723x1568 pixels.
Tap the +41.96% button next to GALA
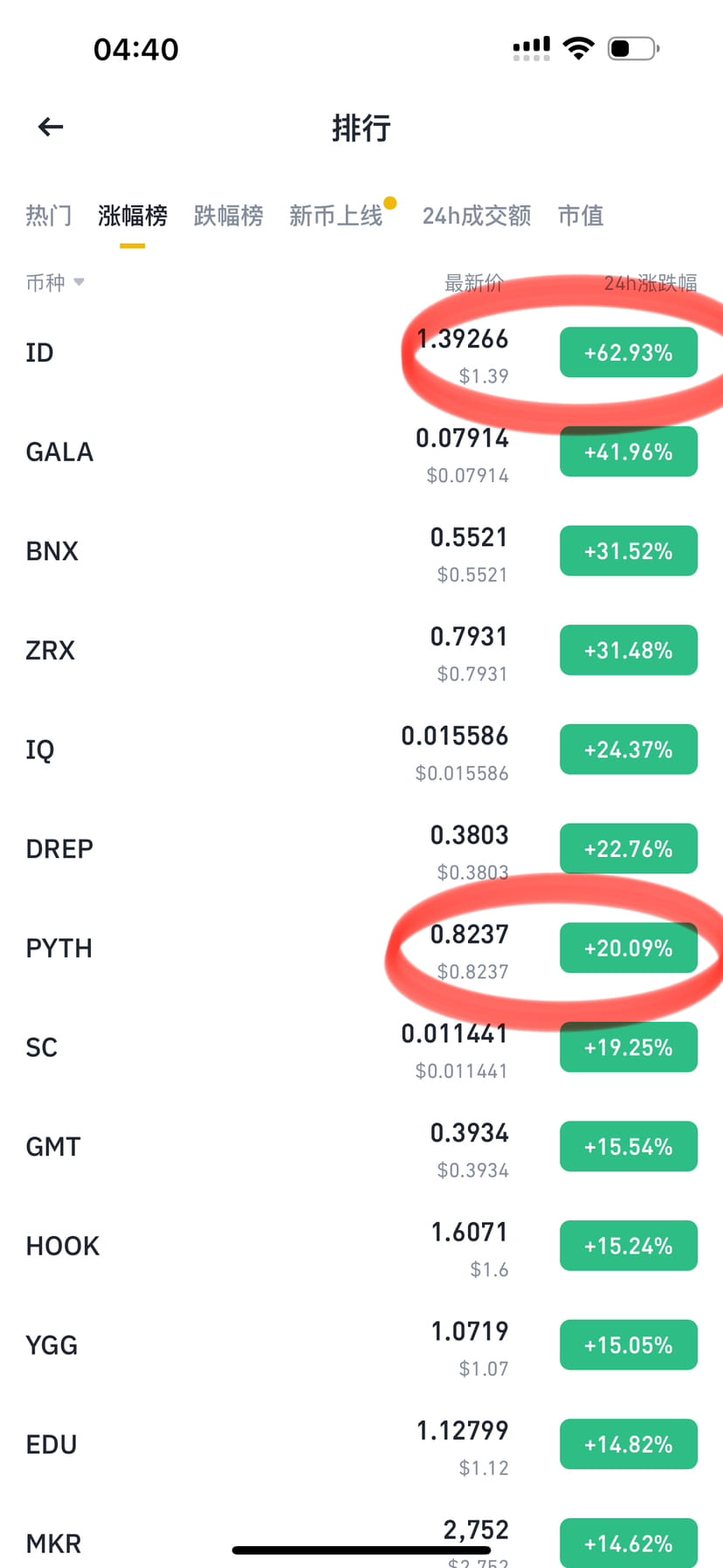pyautogui.click(x=628, y=452)
